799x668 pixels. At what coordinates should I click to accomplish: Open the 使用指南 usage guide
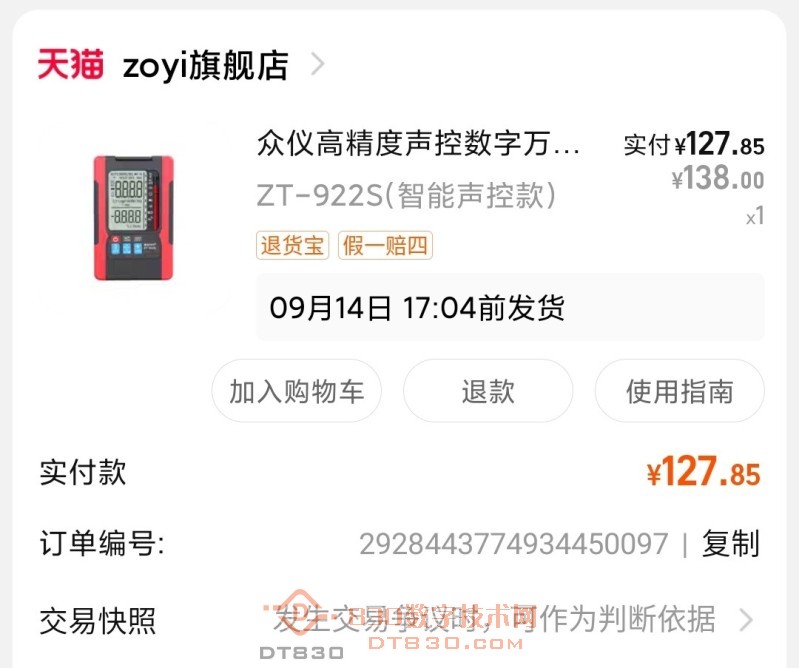tap(679, 391)
